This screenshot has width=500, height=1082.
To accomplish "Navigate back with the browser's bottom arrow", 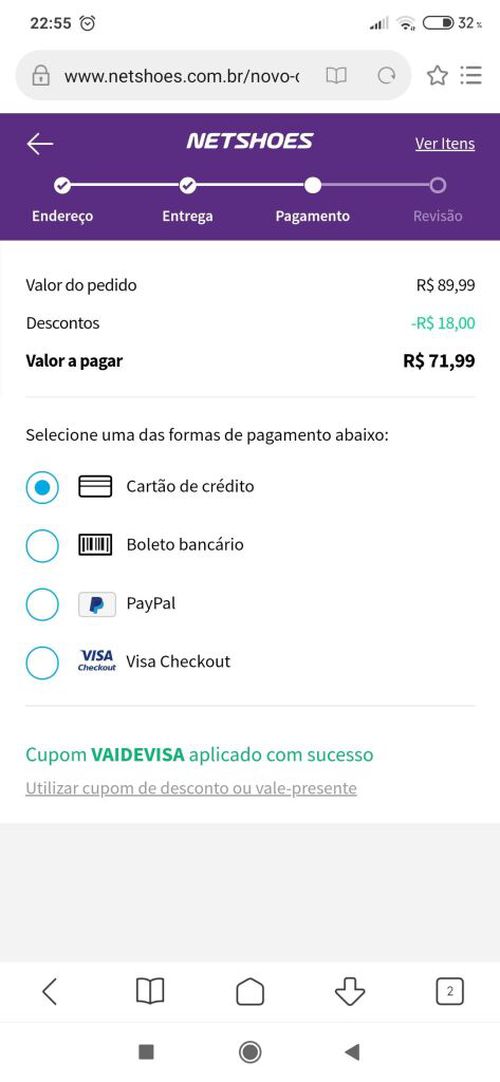I will [x=49, y=992].
